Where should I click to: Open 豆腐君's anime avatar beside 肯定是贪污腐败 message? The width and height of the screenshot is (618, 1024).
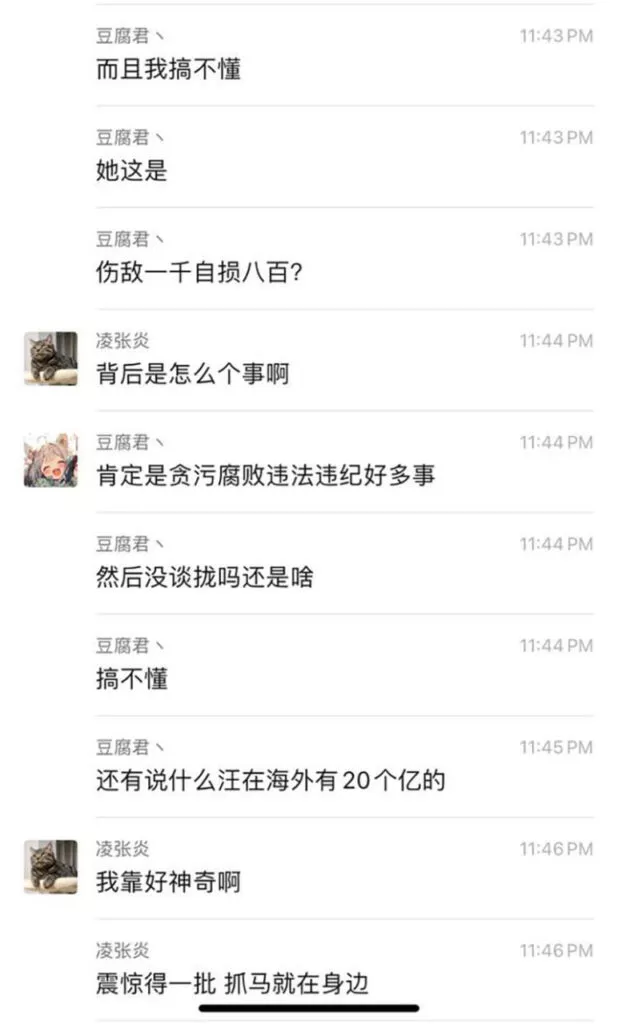coord(50,460)
